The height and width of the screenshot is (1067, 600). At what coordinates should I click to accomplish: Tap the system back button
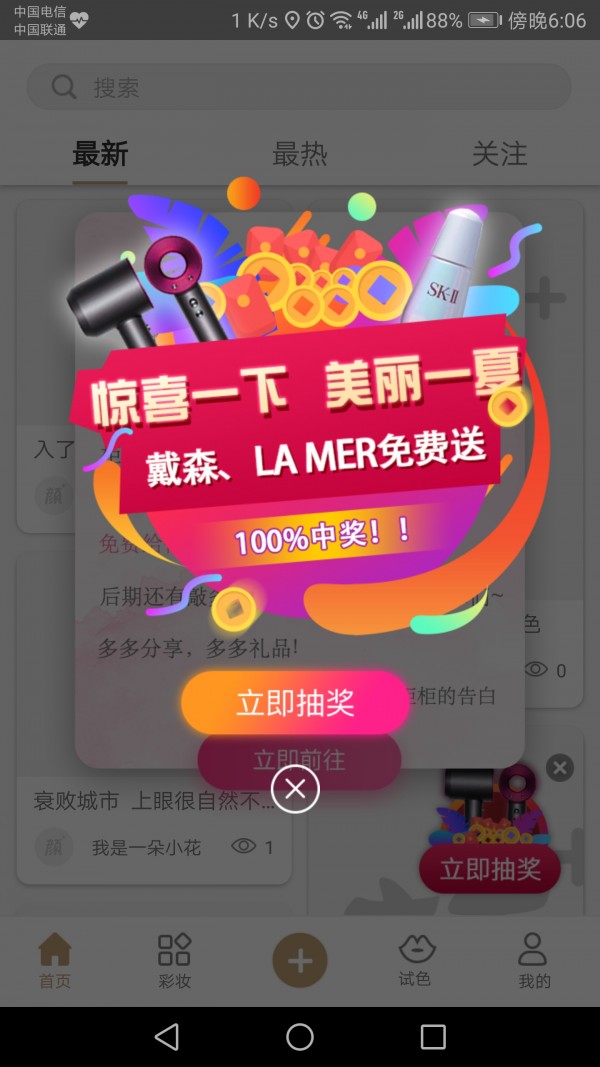167,1036
